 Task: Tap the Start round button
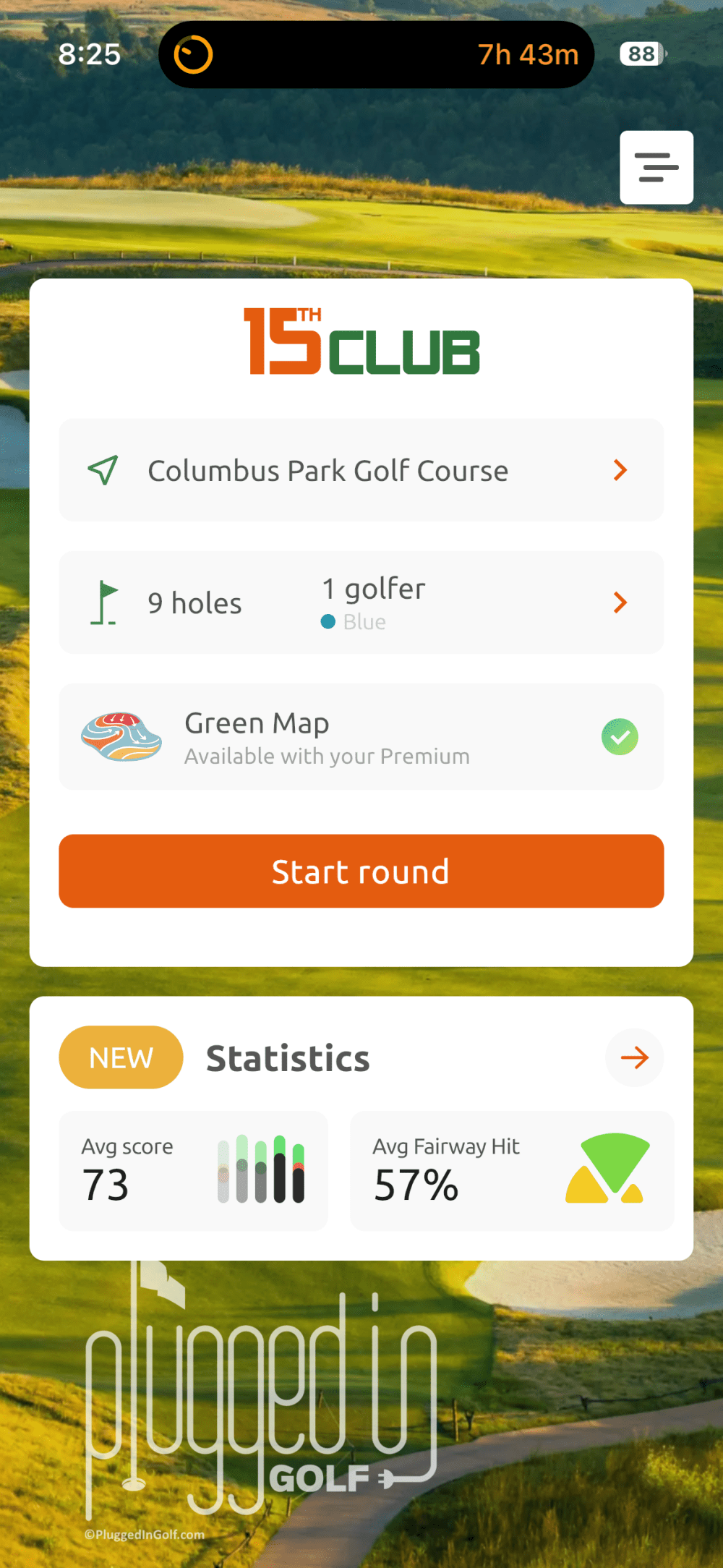[x=361, y=871]
